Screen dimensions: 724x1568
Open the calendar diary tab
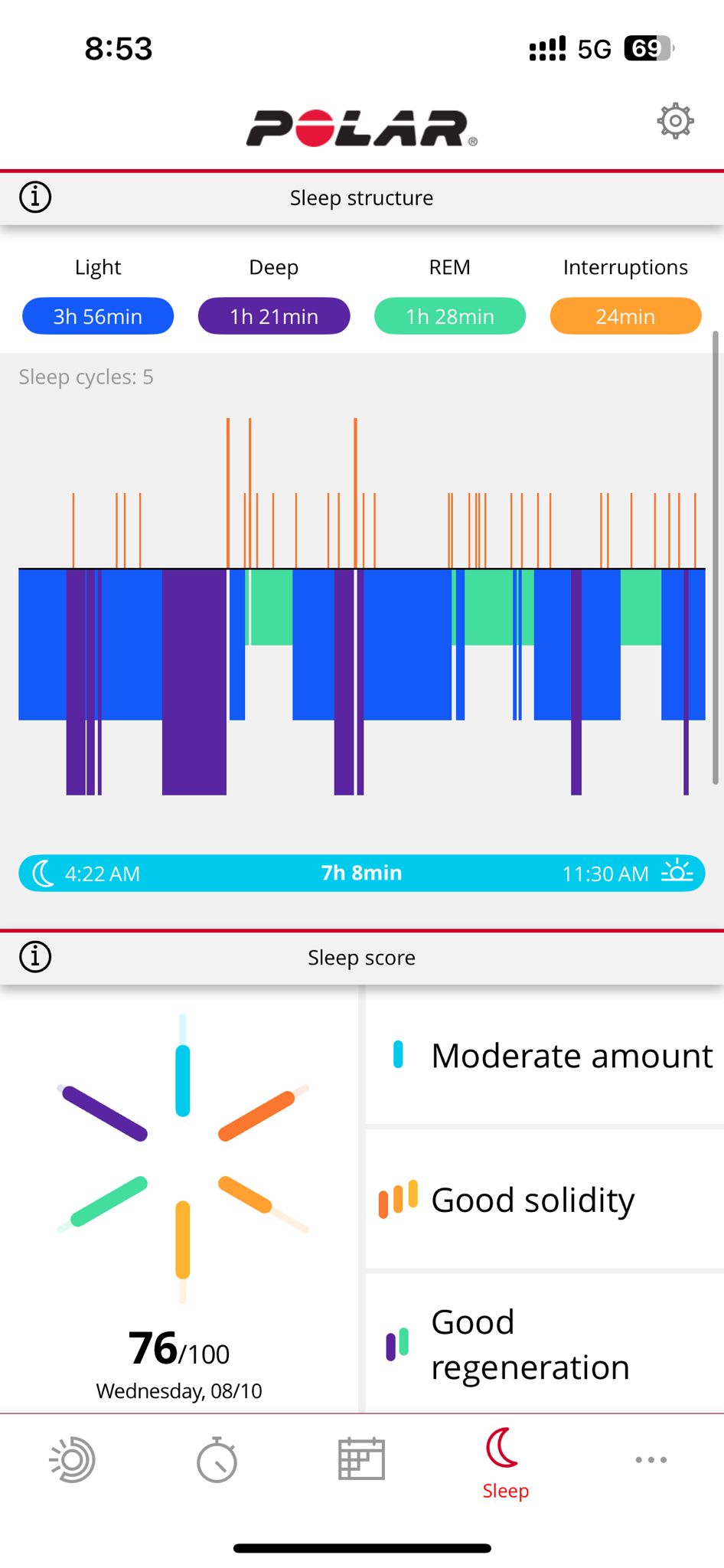click(x=361, y=1459)
